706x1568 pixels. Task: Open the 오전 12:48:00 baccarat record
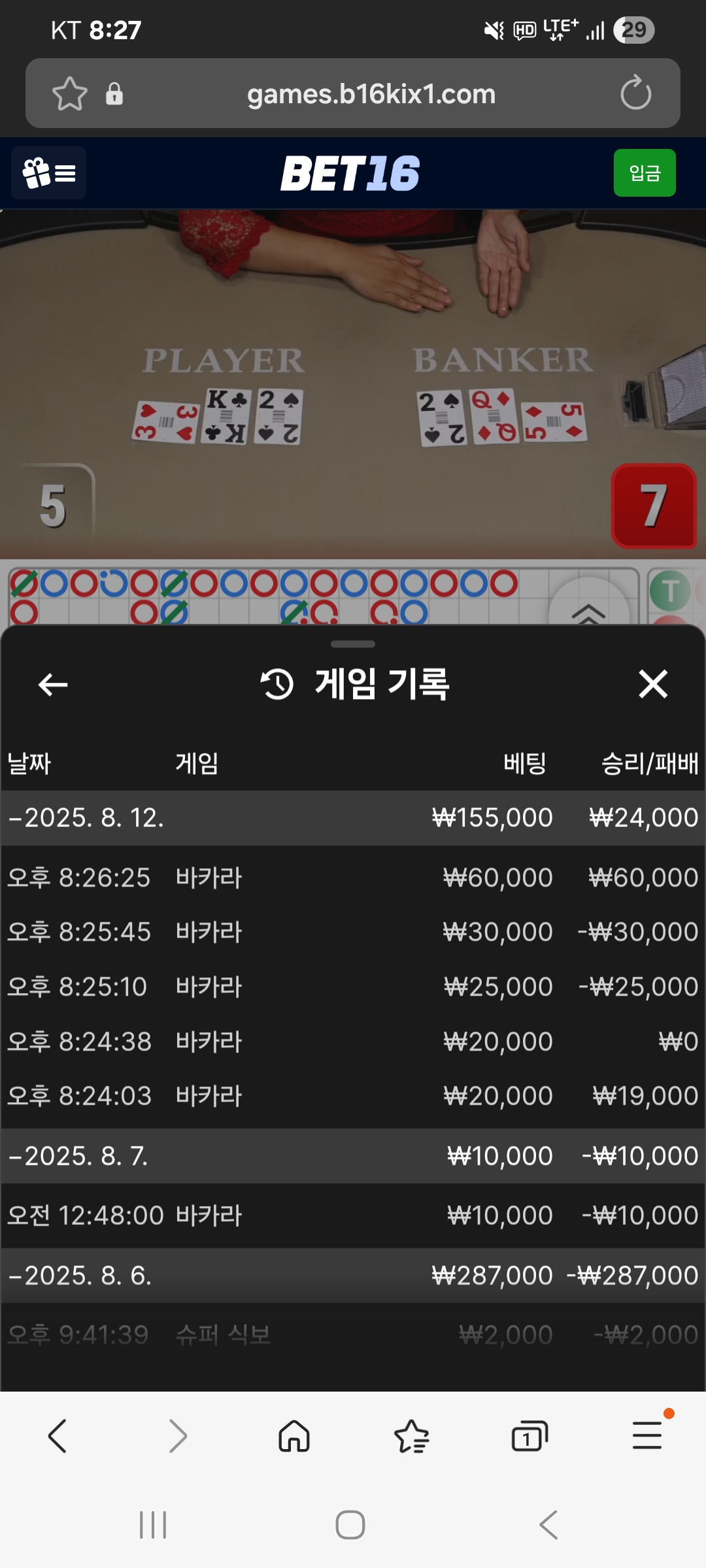(x=353, y=1216)
